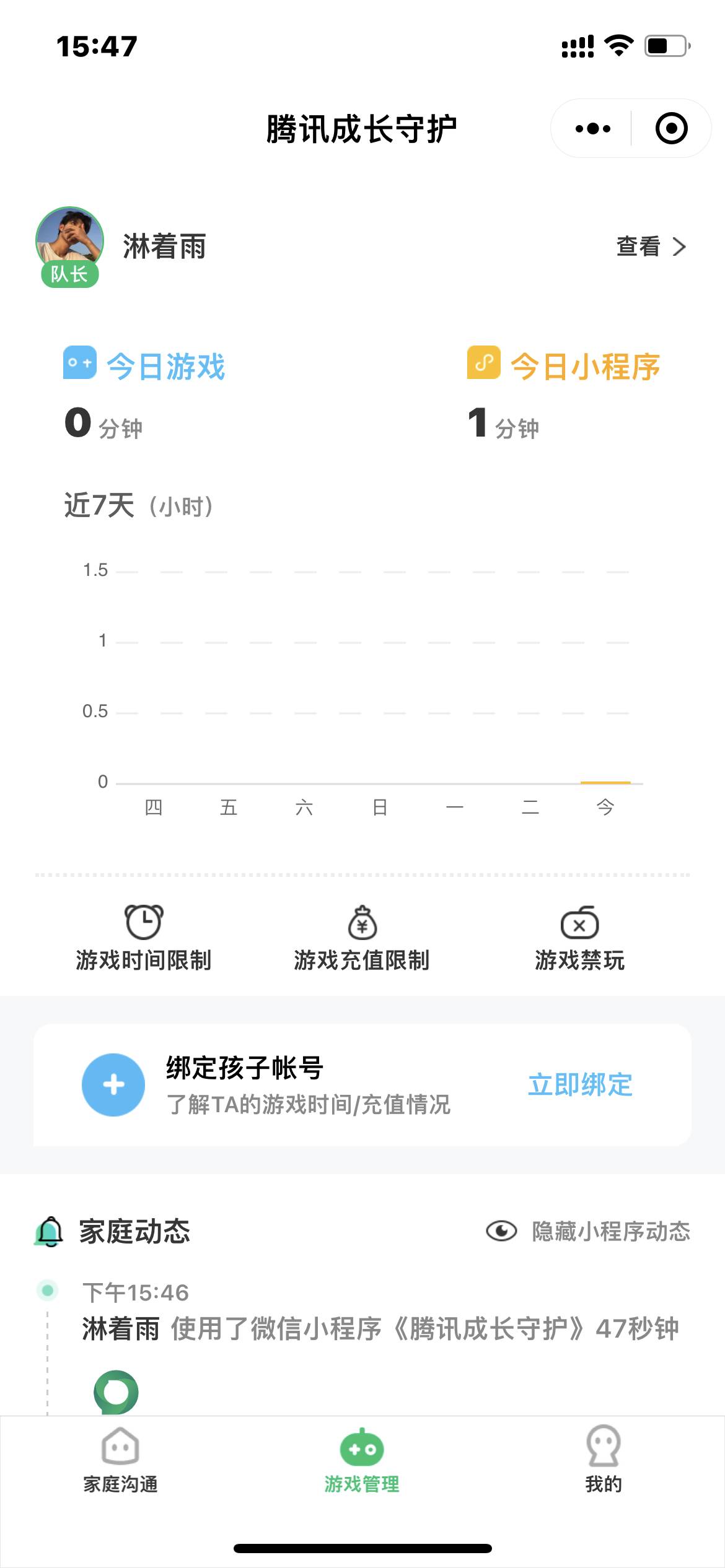
Task: Close the mini program via the circle icon
Action: click(x=671, y=129)
